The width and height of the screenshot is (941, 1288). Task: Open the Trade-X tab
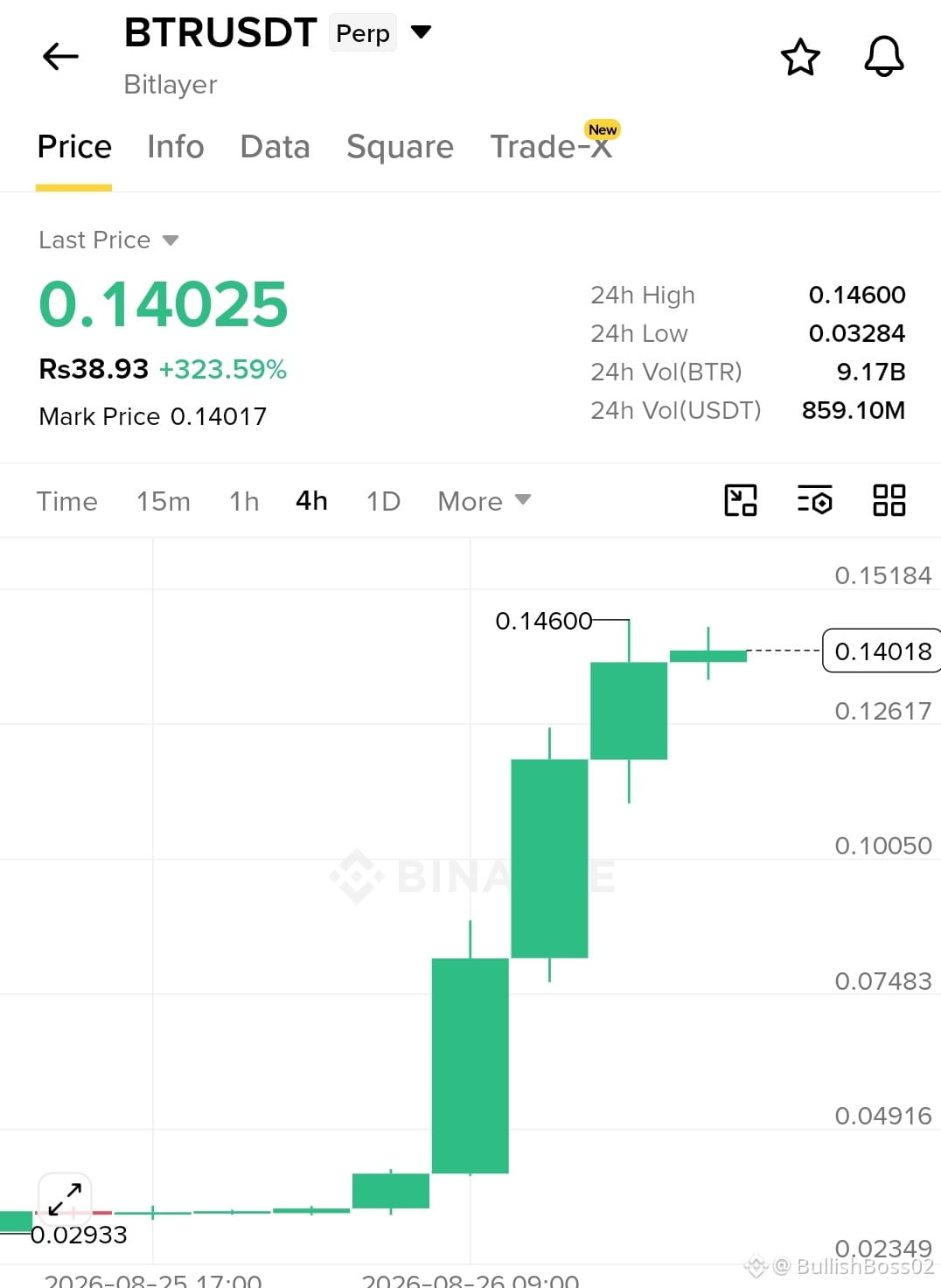point(551,146)
